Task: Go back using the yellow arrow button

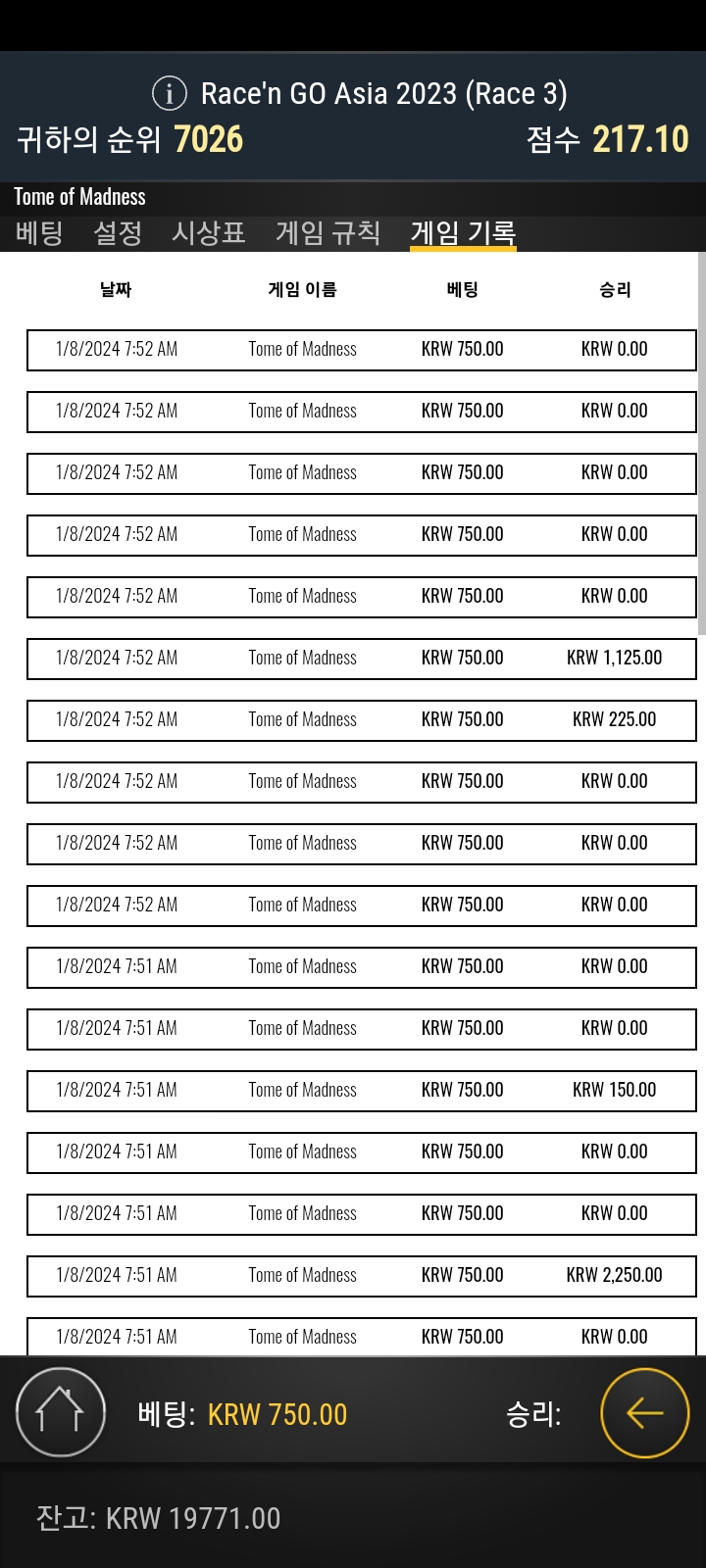Action: (x=645, y=1412)
